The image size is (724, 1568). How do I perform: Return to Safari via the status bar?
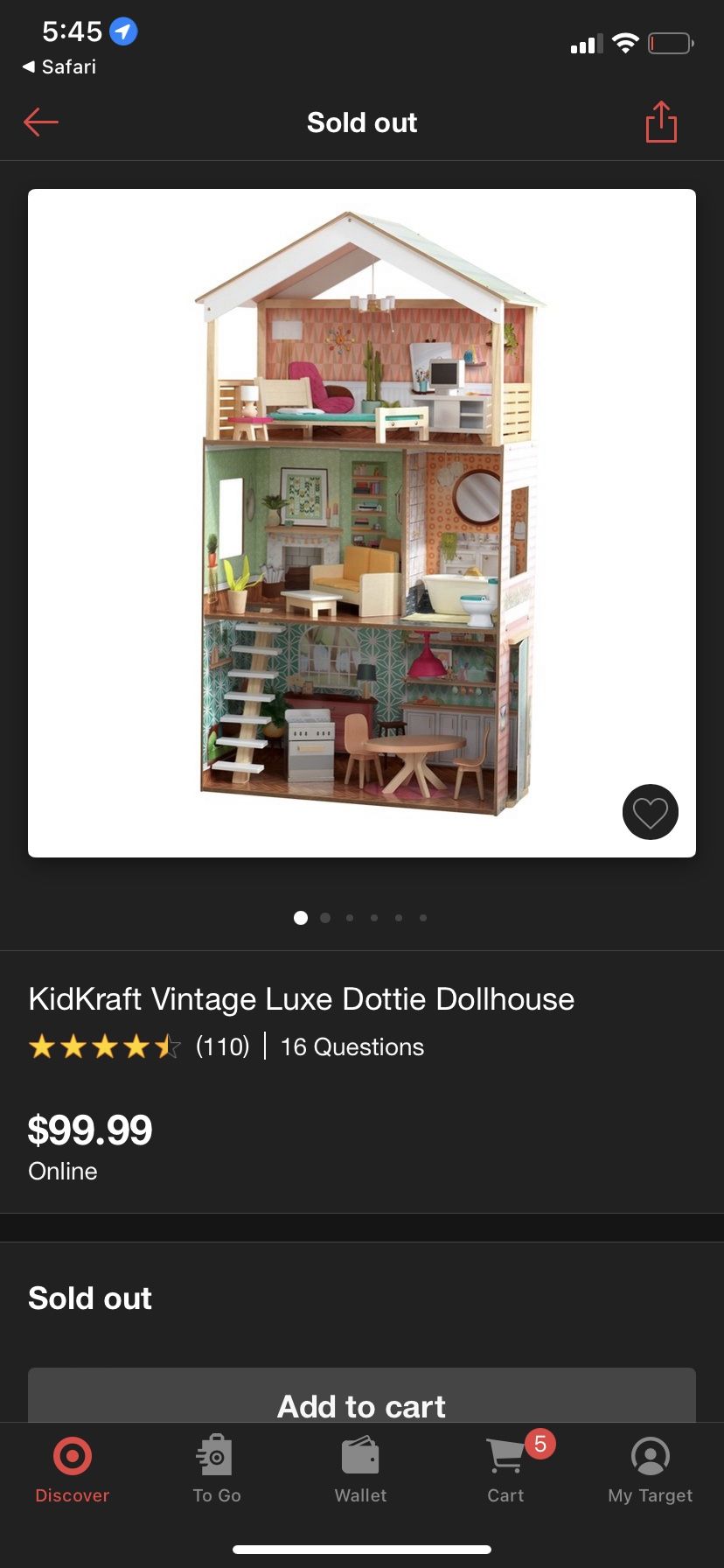point(59,66)
